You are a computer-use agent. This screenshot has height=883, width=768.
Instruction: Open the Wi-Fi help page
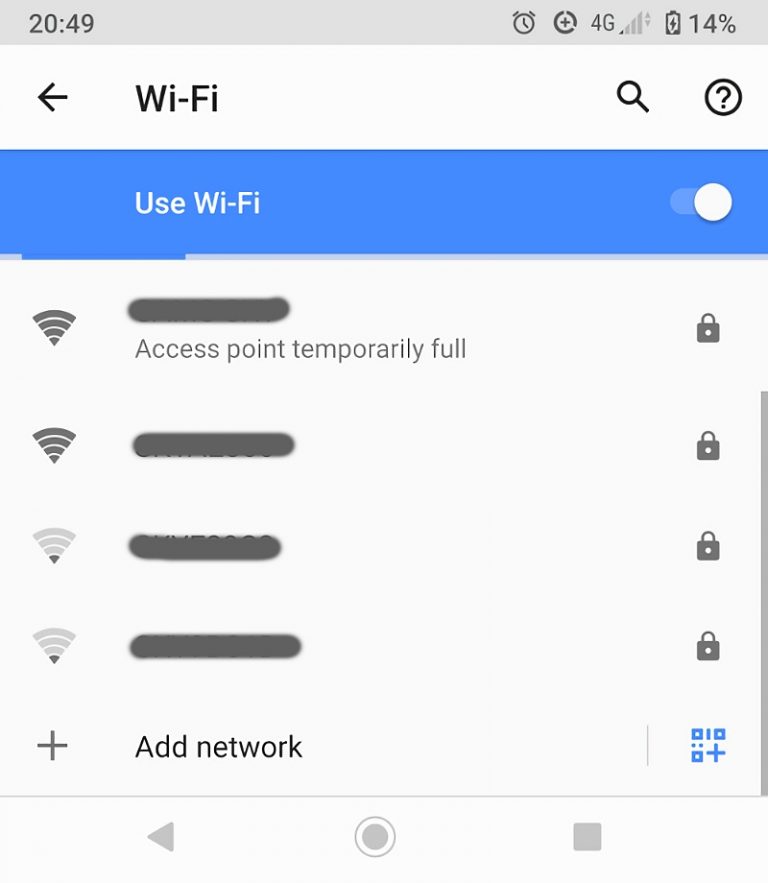(722, 97)
